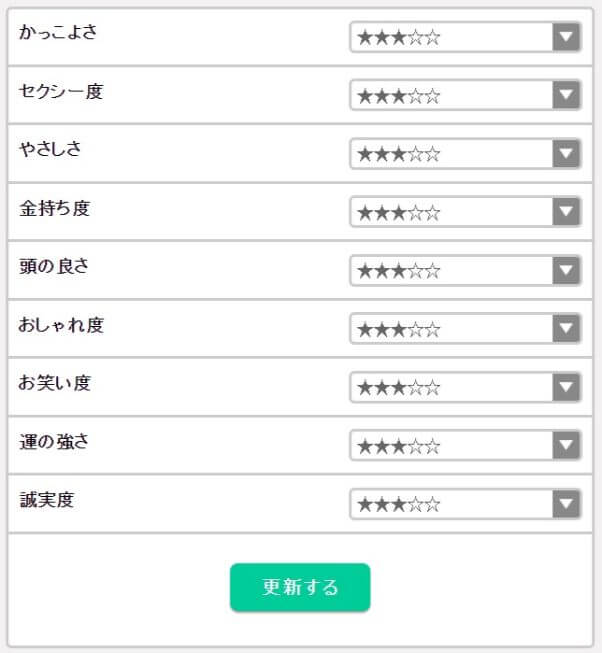The width and height of the screenshot is (602, 653).
Task: Open the かっこよさ star rating dropdown
Action: (465, 38)
